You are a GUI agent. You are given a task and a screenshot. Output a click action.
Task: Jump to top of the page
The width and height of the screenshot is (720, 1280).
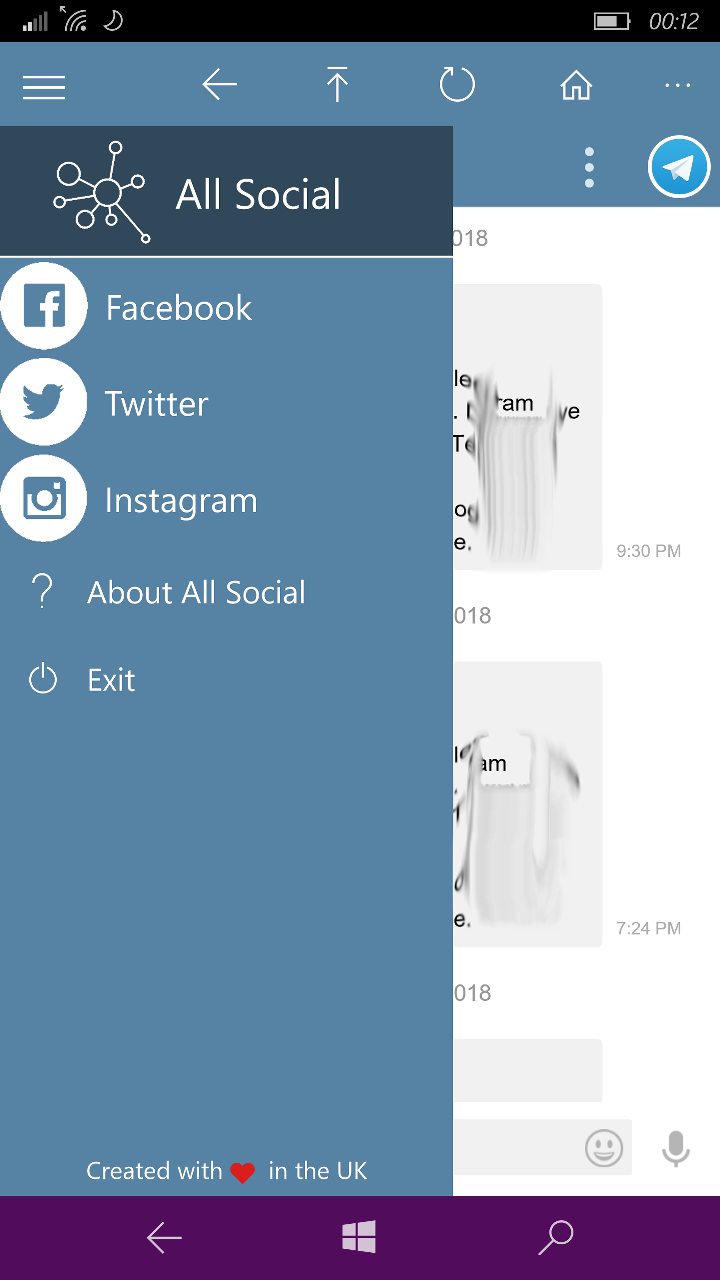pos(338,86)
